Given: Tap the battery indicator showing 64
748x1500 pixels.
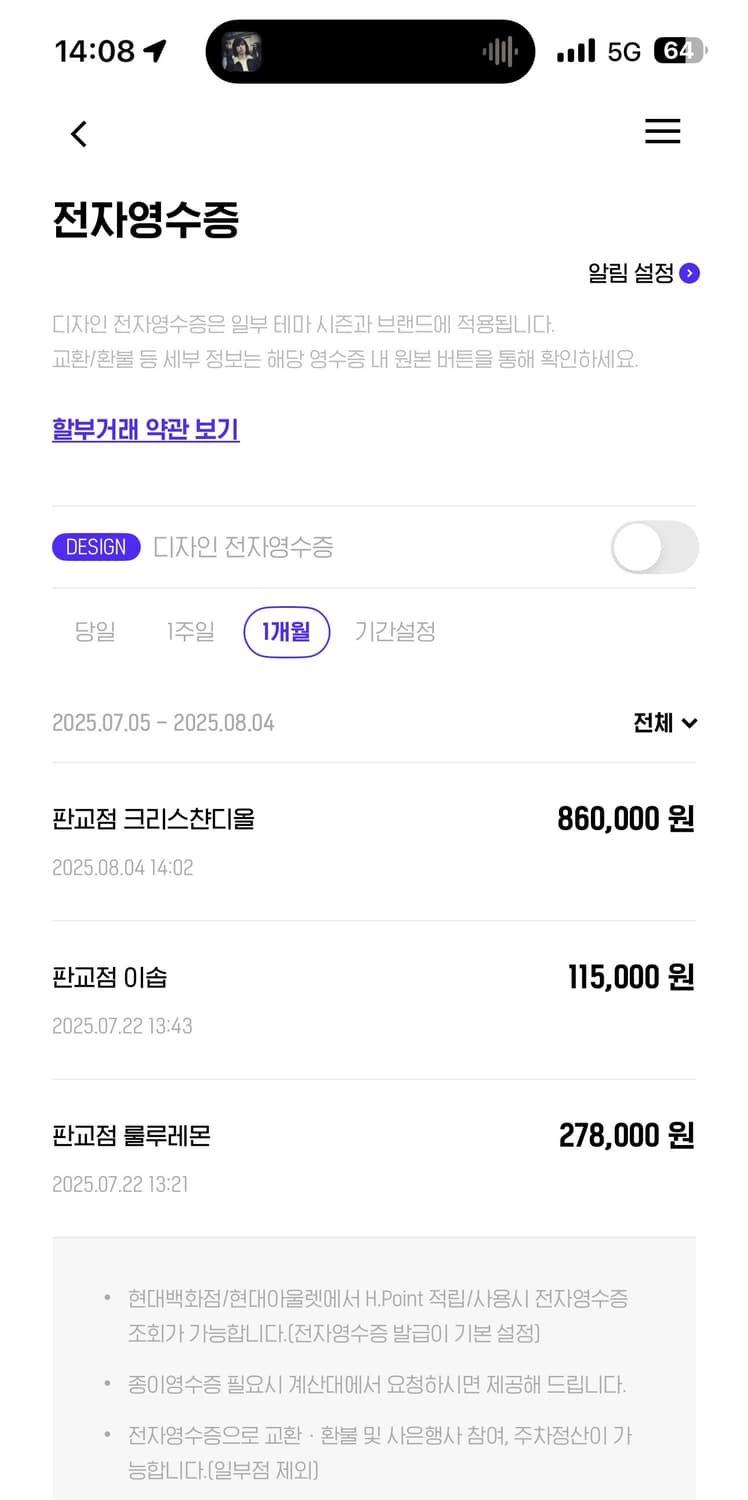Looking at the screenshot, I should click(x=678, y=51).
